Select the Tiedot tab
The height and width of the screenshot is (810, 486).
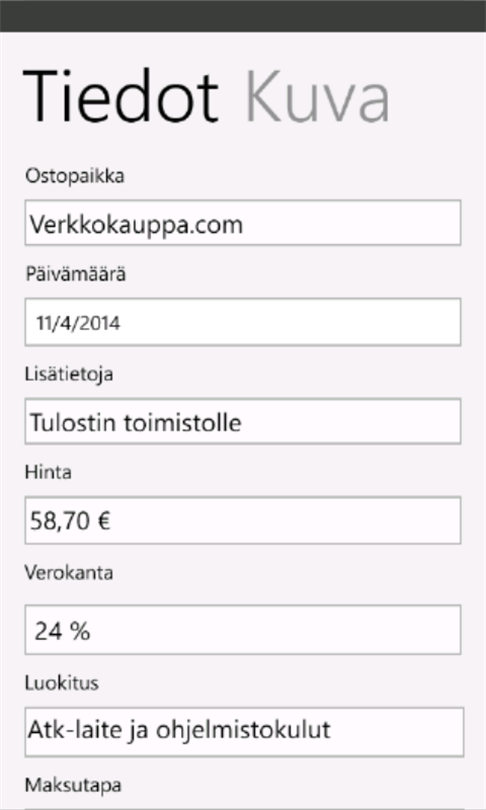click(x=121, y=96)
